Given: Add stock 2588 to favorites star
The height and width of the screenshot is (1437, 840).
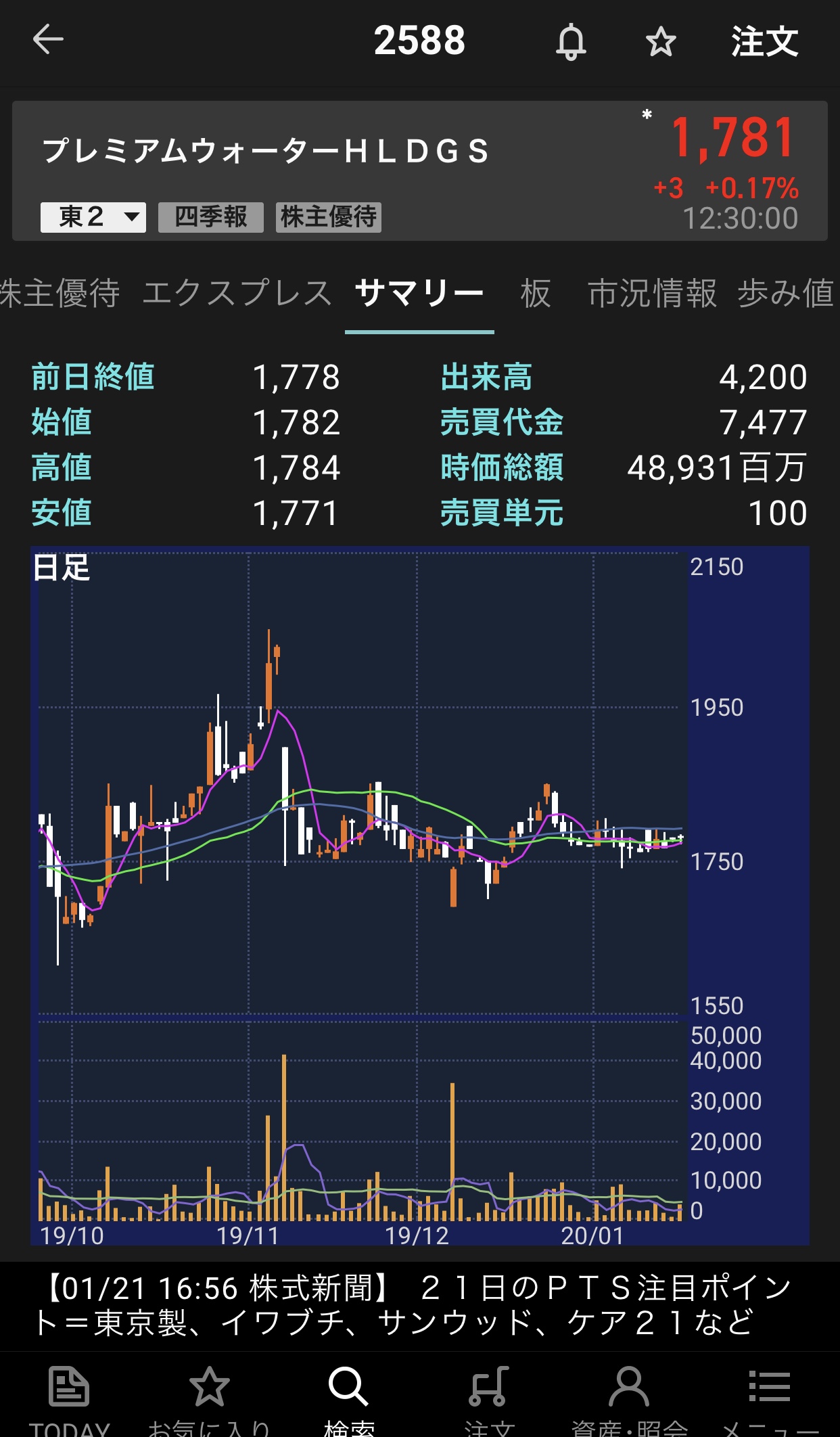Looking at the screenshot, I should (x=661, y=42).
